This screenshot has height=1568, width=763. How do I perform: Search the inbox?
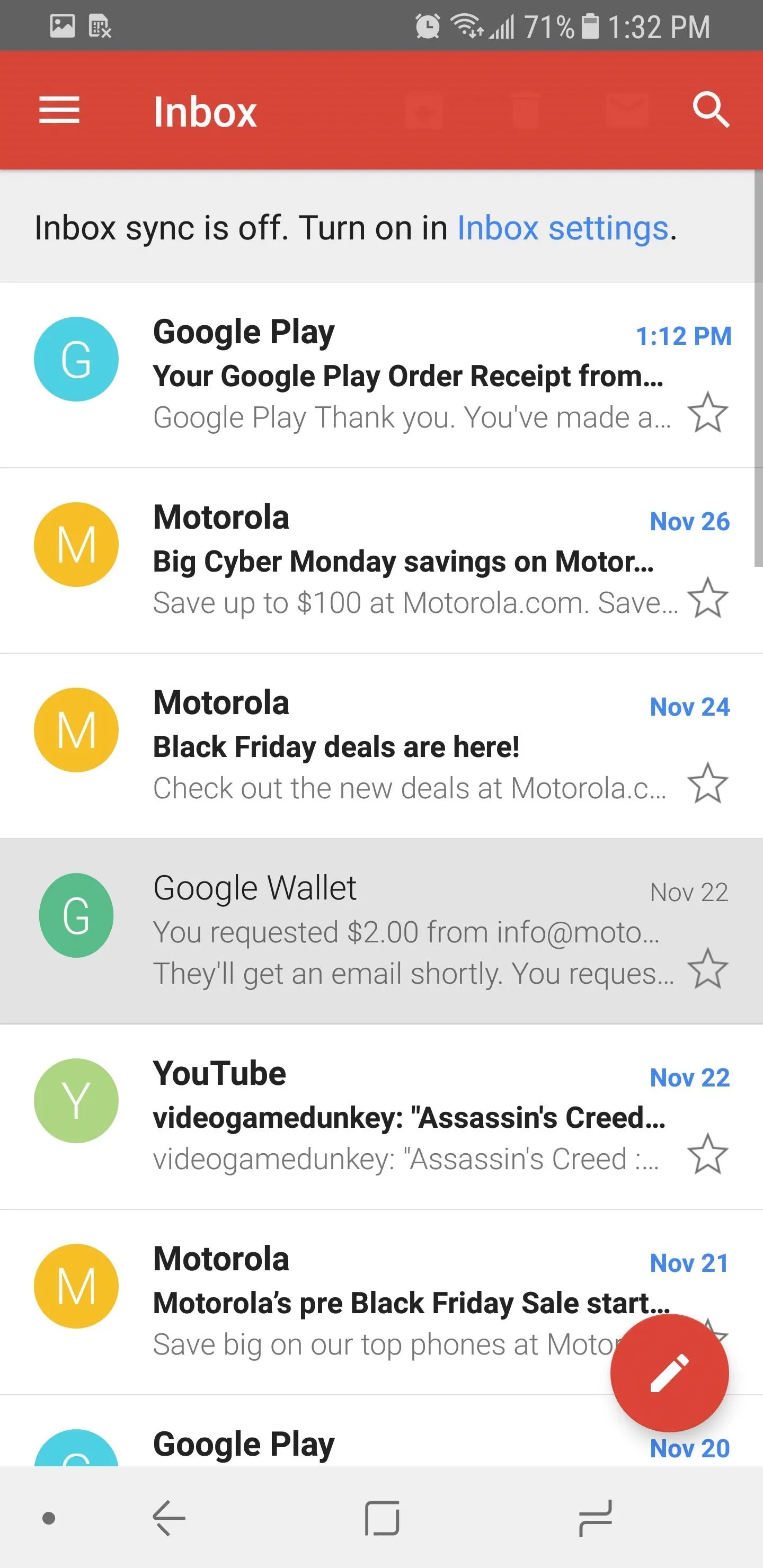711,110
